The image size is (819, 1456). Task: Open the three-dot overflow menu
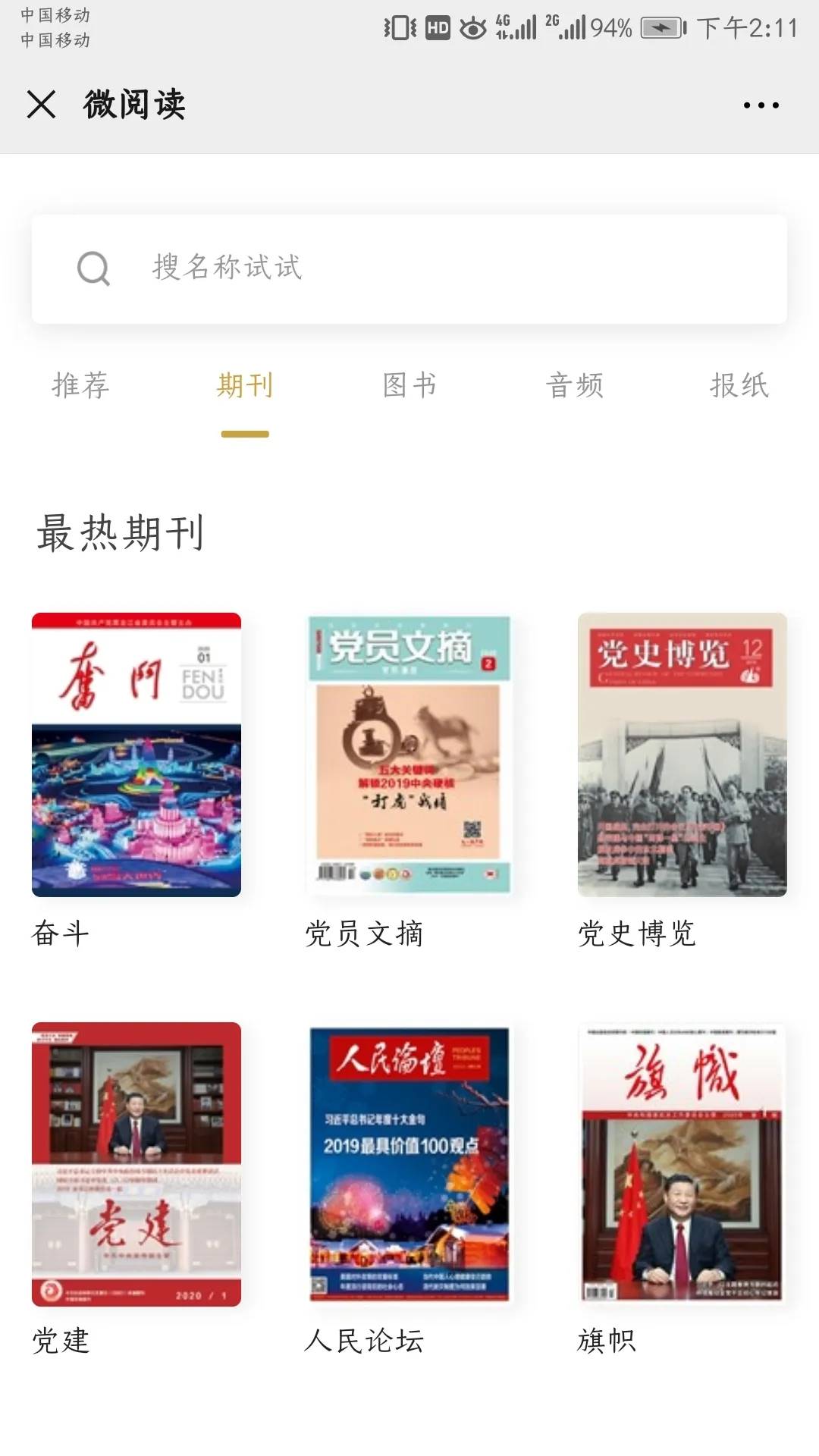tap(761, 105)
